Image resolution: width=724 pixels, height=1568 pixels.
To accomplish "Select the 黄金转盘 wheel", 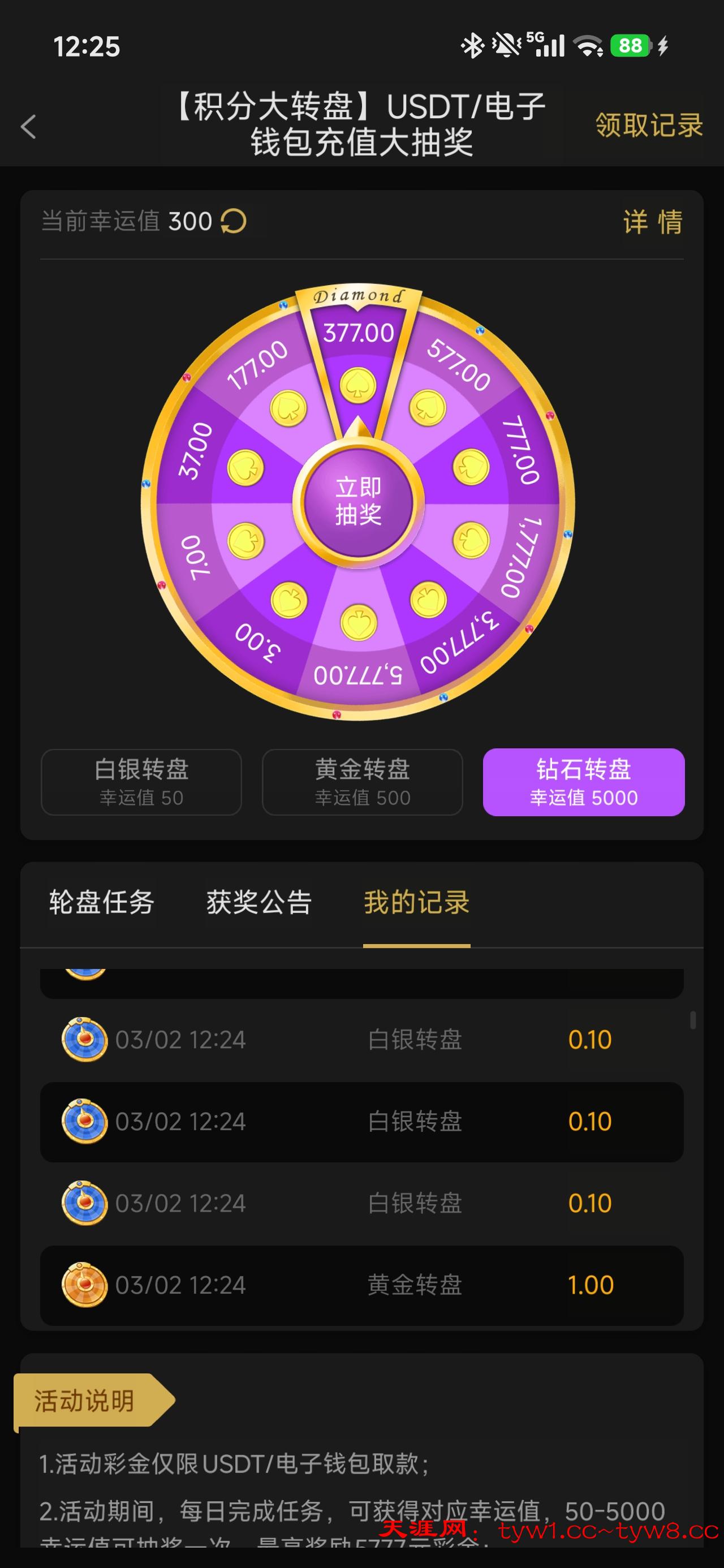I will (x=363, y=782).
